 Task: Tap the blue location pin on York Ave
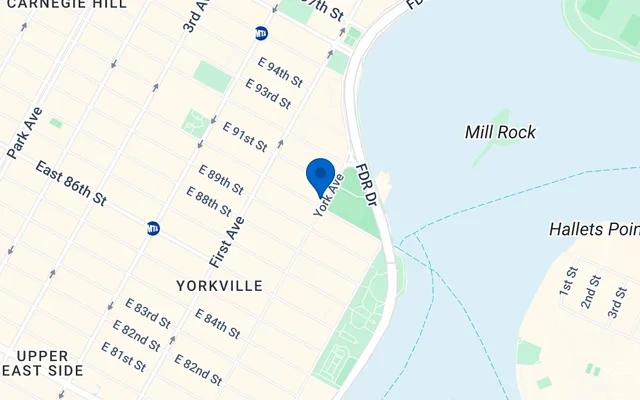[x=320, y=176]
